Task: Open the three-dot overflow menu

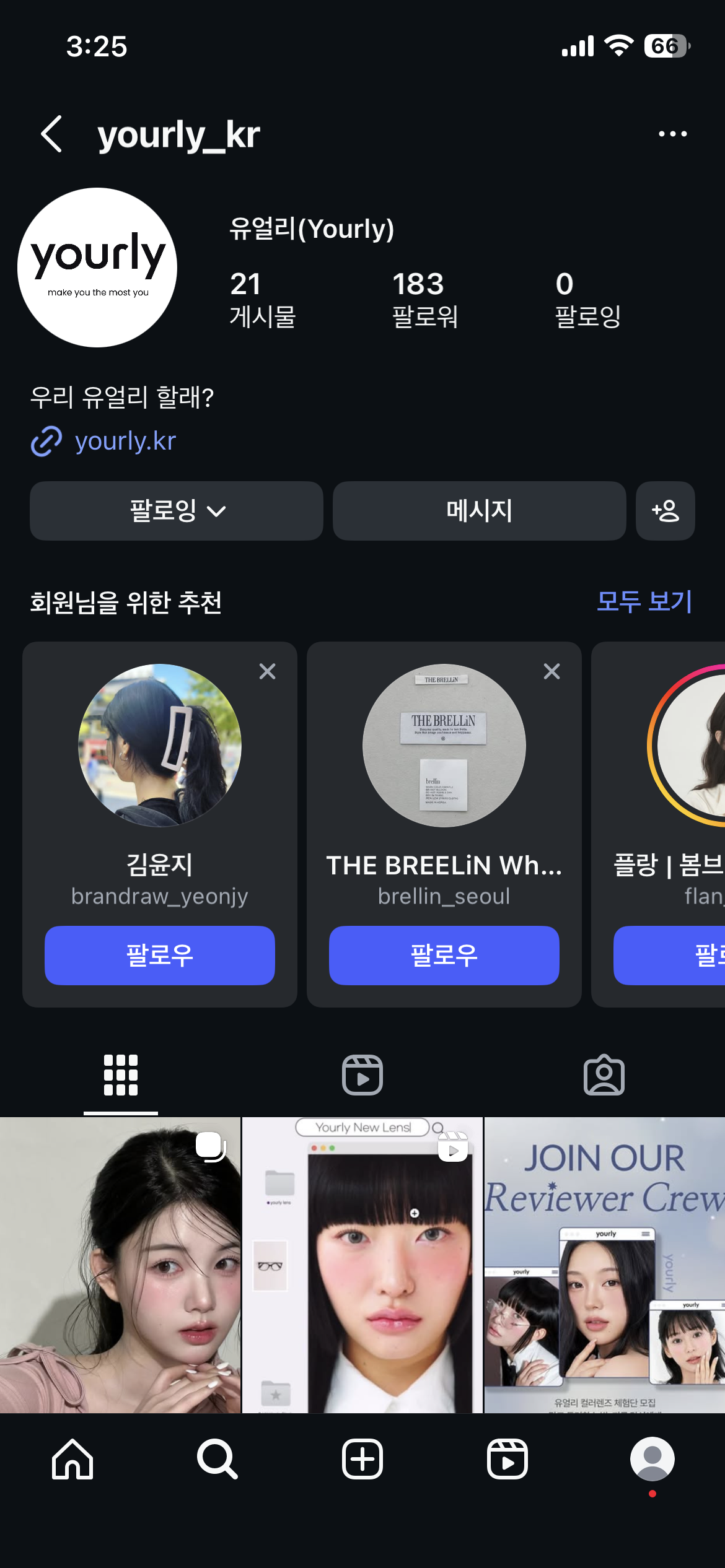Action: [x=672, y=134]
